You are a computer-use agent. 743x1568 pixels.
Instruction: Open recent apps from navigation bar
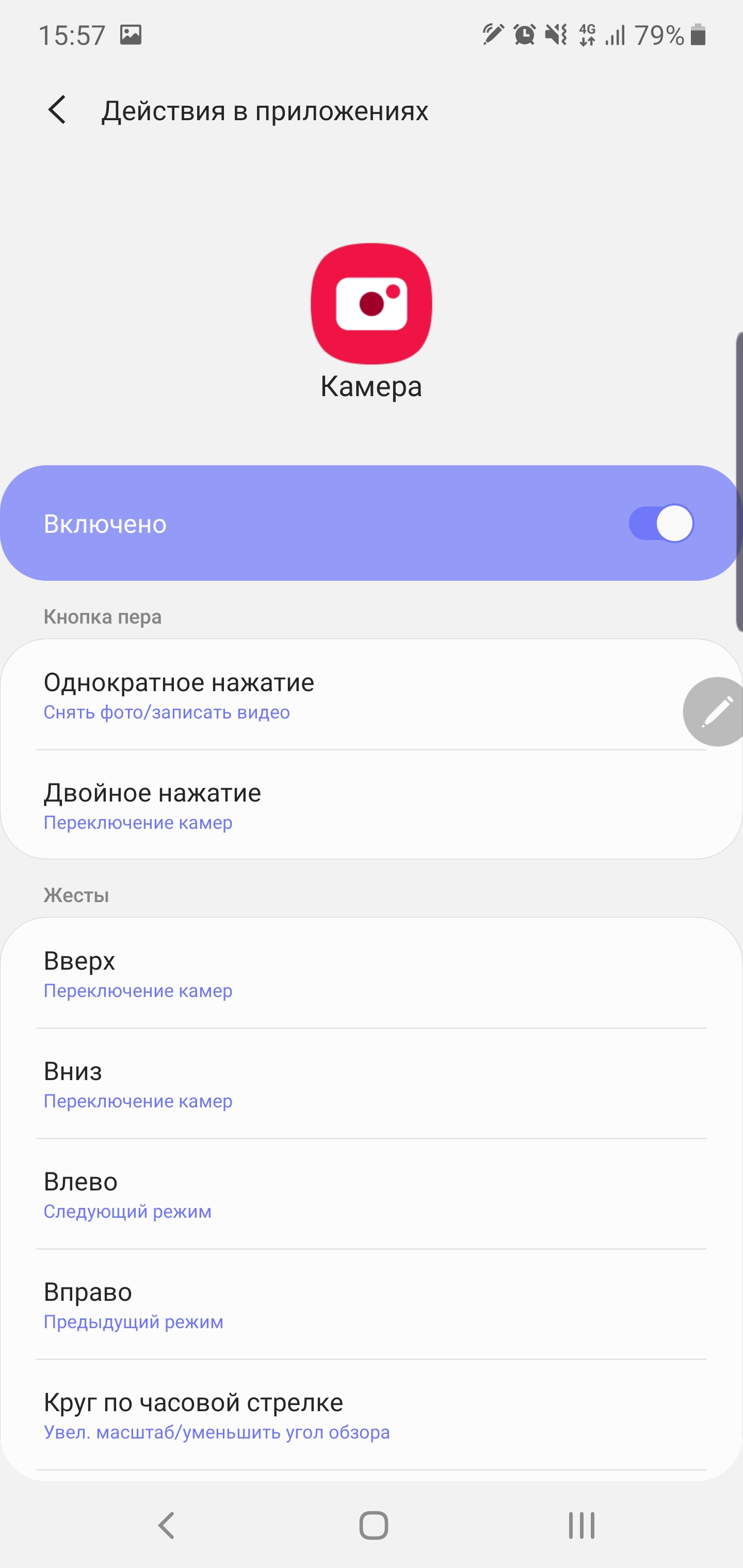581,1525
